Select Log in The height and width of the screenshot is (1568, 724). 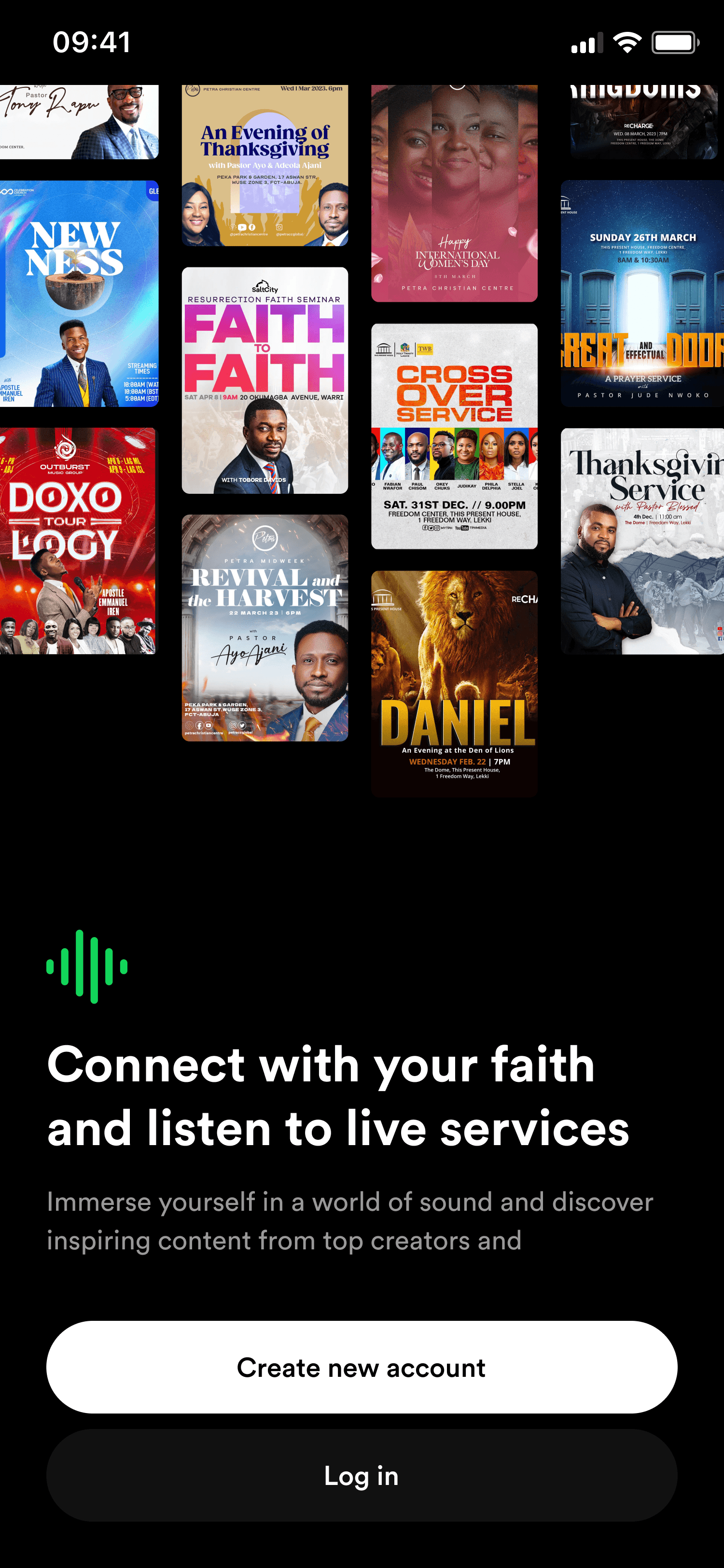point(362,1475)
